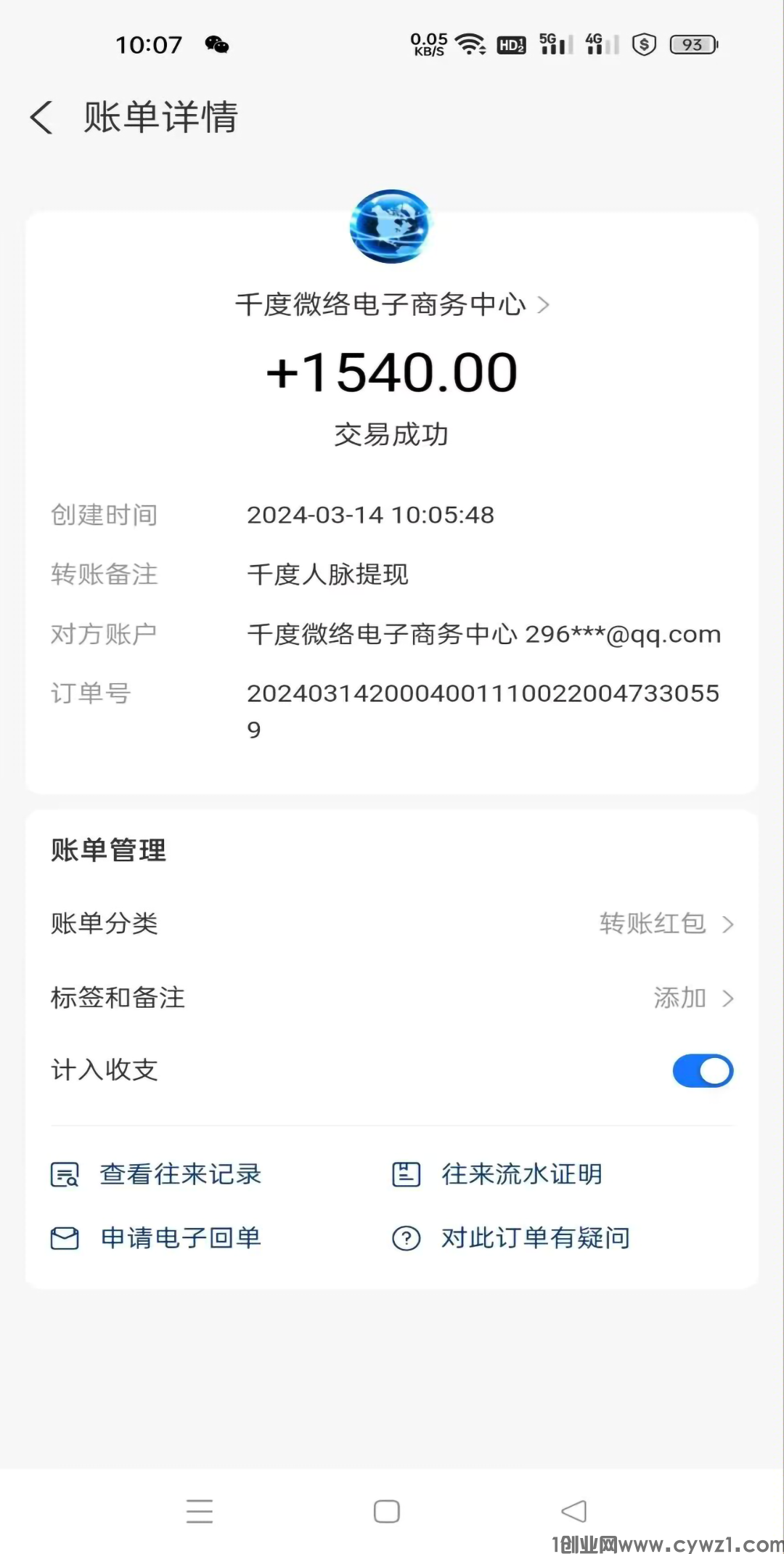Open 对此订单有疑问 help
The image size is (784, 1554).
point(511,1238)
